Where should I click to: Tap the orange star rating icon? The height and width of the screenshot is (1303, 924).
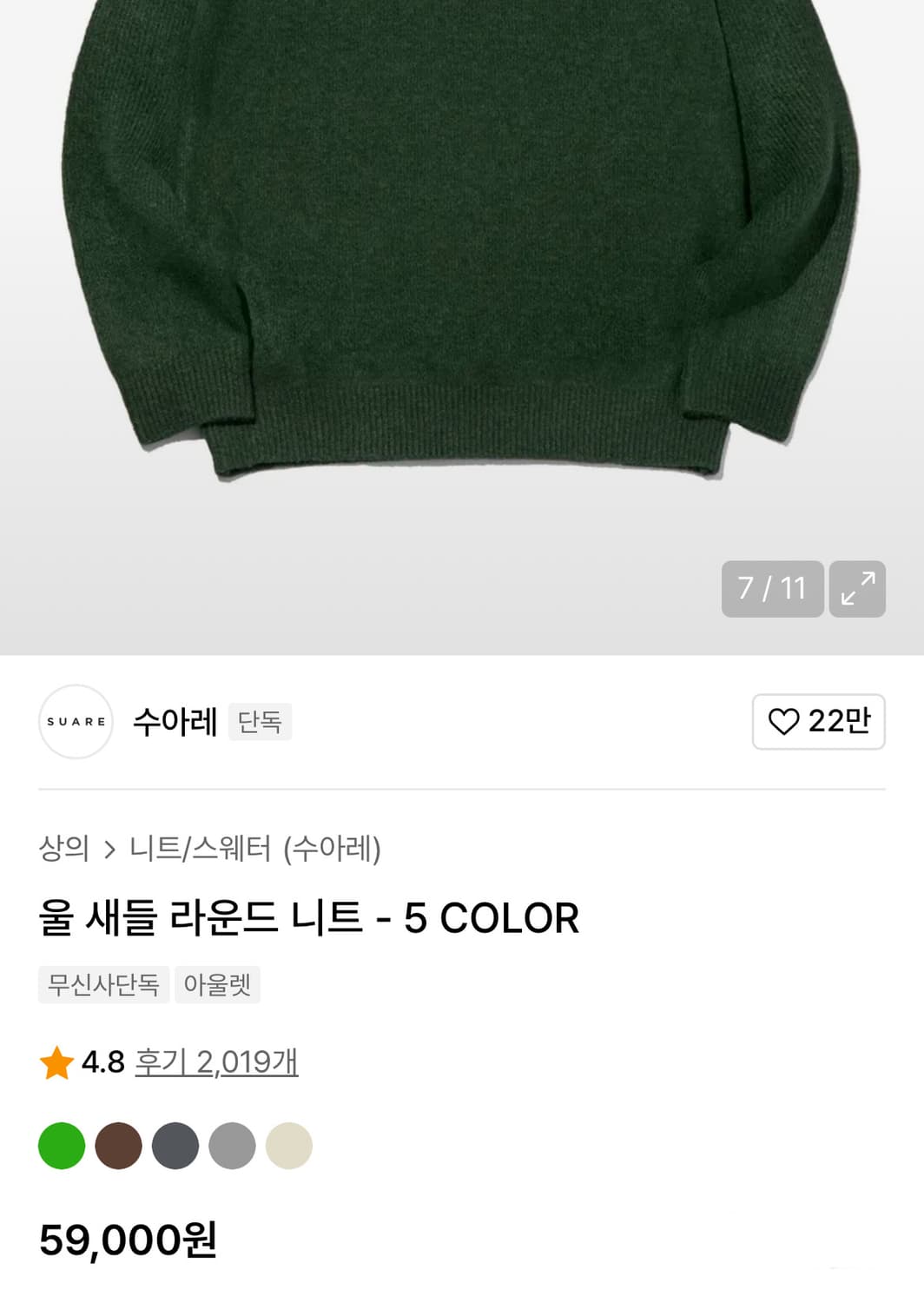tap(56, 1062)
